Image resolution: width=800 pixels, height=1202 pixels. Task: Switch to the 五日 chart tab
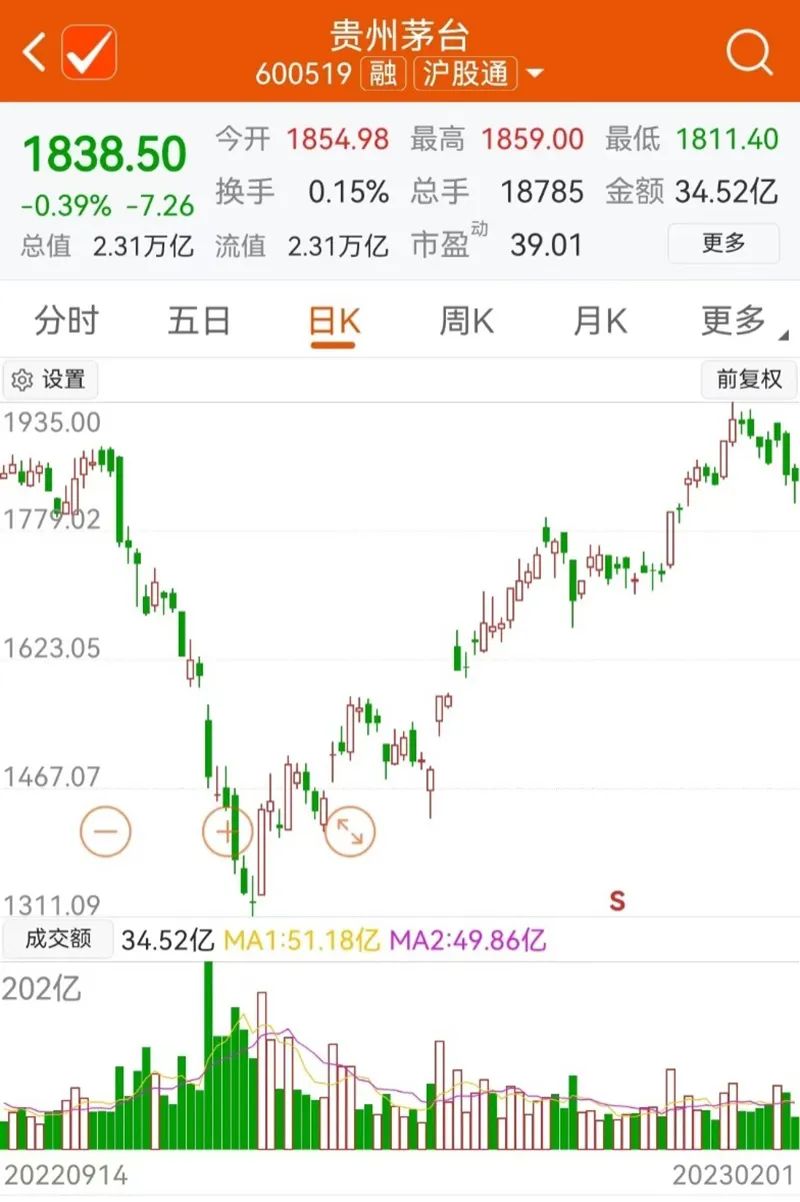click(x=199, y=321)
